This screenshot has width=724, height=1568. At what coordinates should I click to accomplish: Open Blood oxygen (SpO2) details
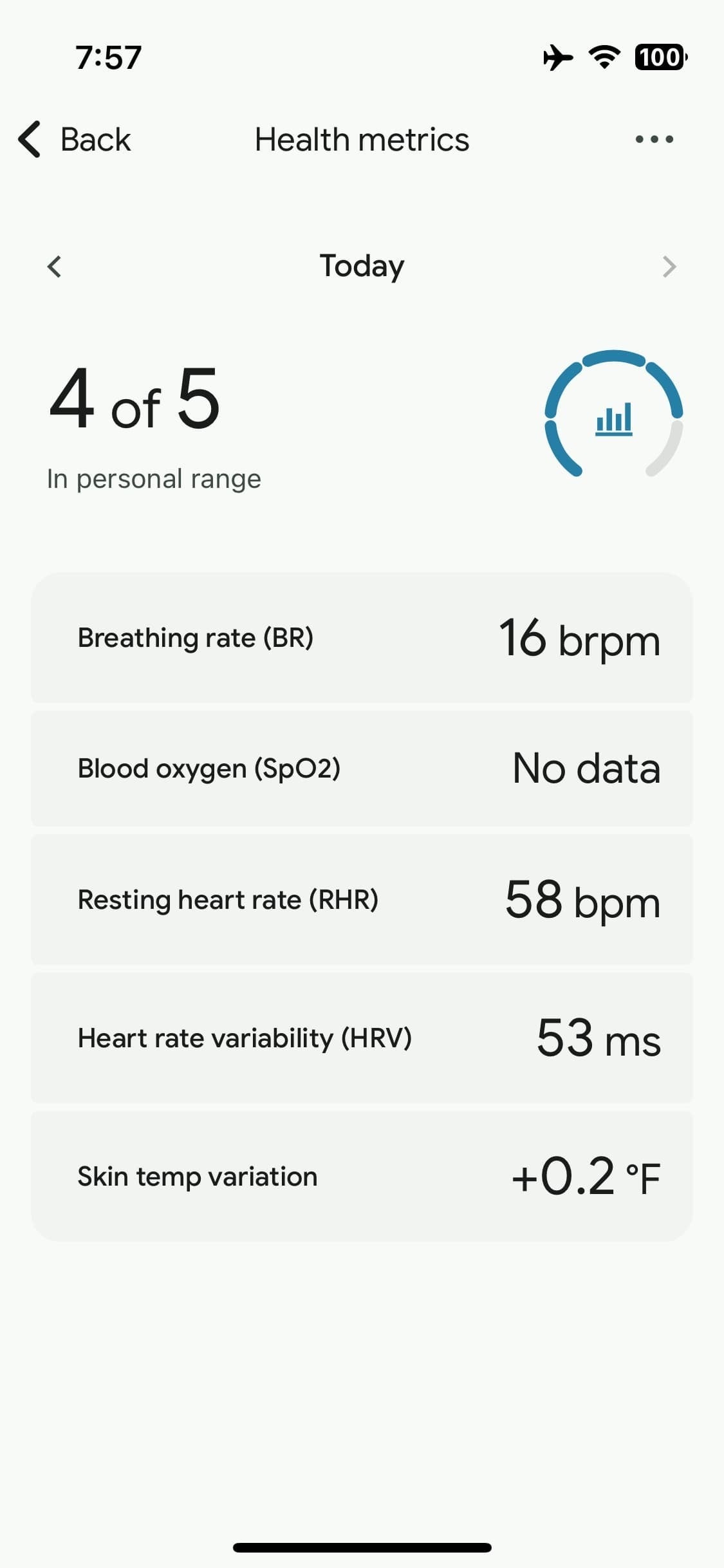(362, 769)
